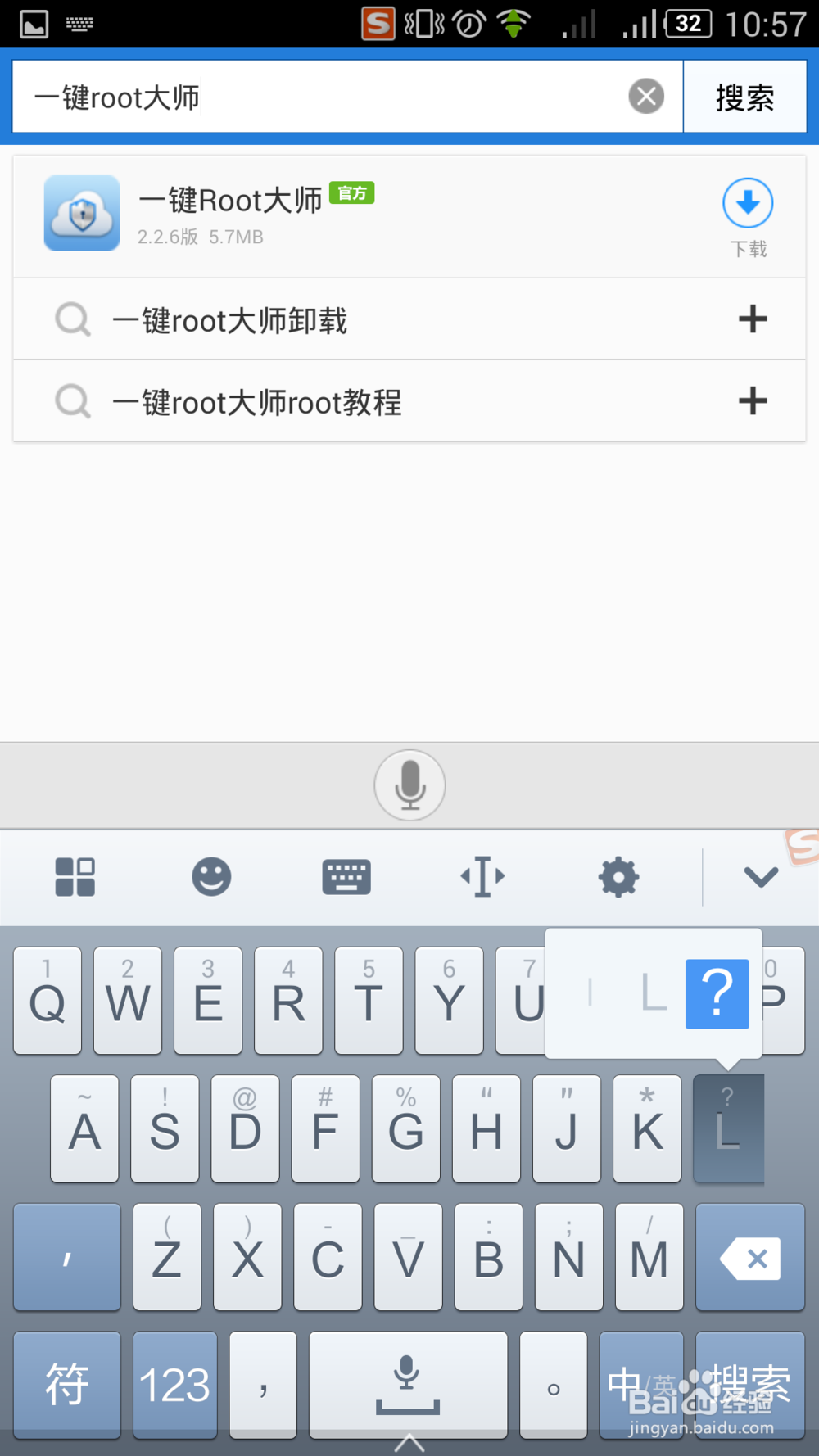Image resolution: width=819 pixels, height=1456 pixels.
Task: Tap inside the search input field
Action: (x=328, y=96)
